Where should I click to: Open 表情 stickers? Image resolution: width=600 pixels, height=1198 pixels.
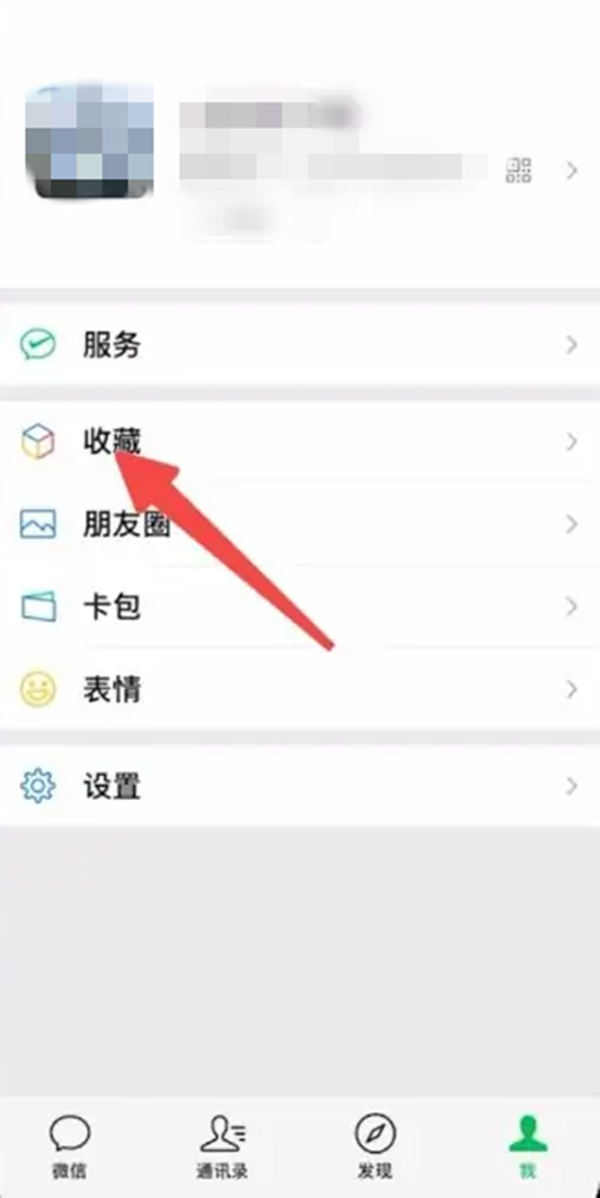pos(300,689)
